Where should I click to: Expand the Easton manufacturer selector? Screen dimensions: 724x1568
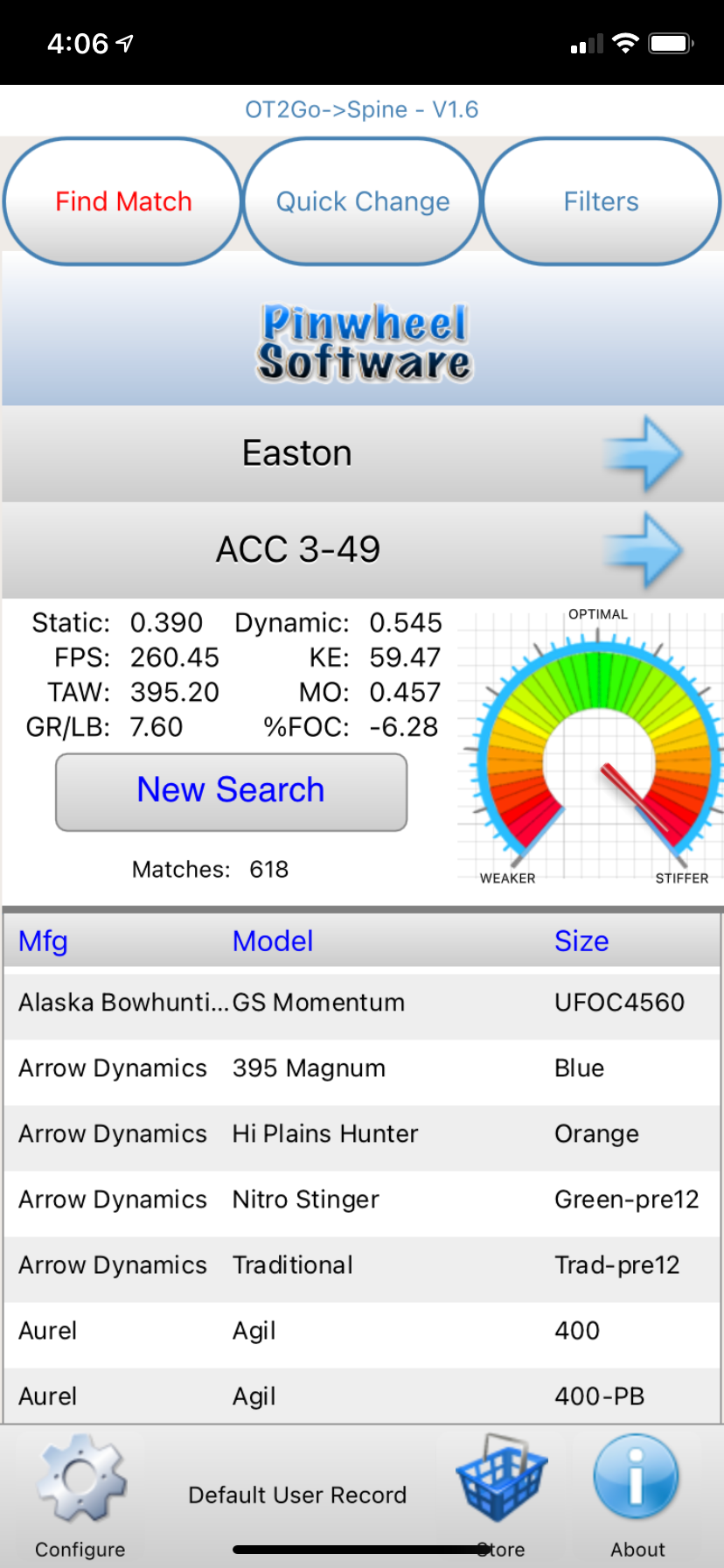tap(297, 453)
